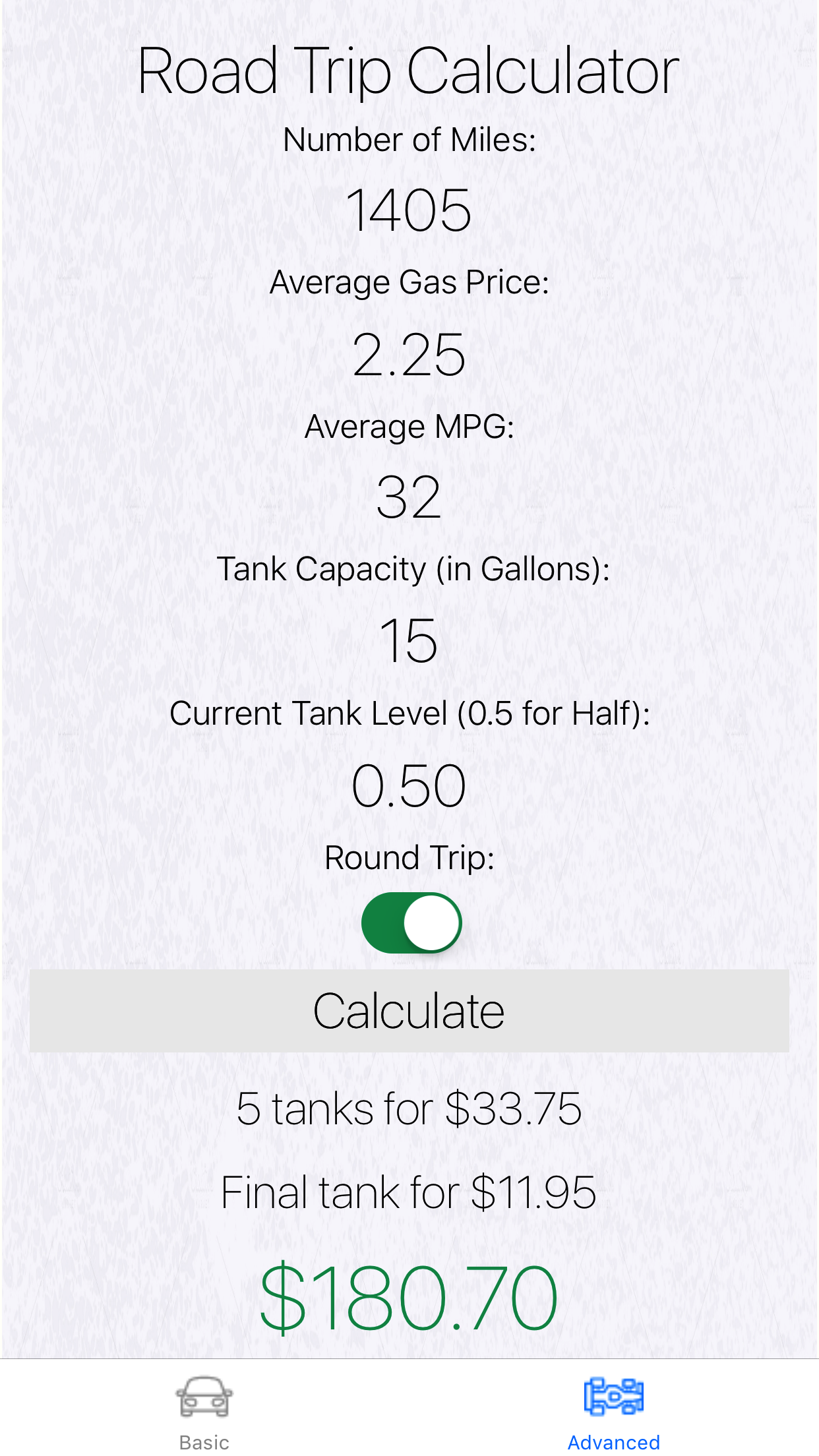Screen dimensions: 819x1456
Task: Change the Average Gas Price value
Action: pos(409,355)
